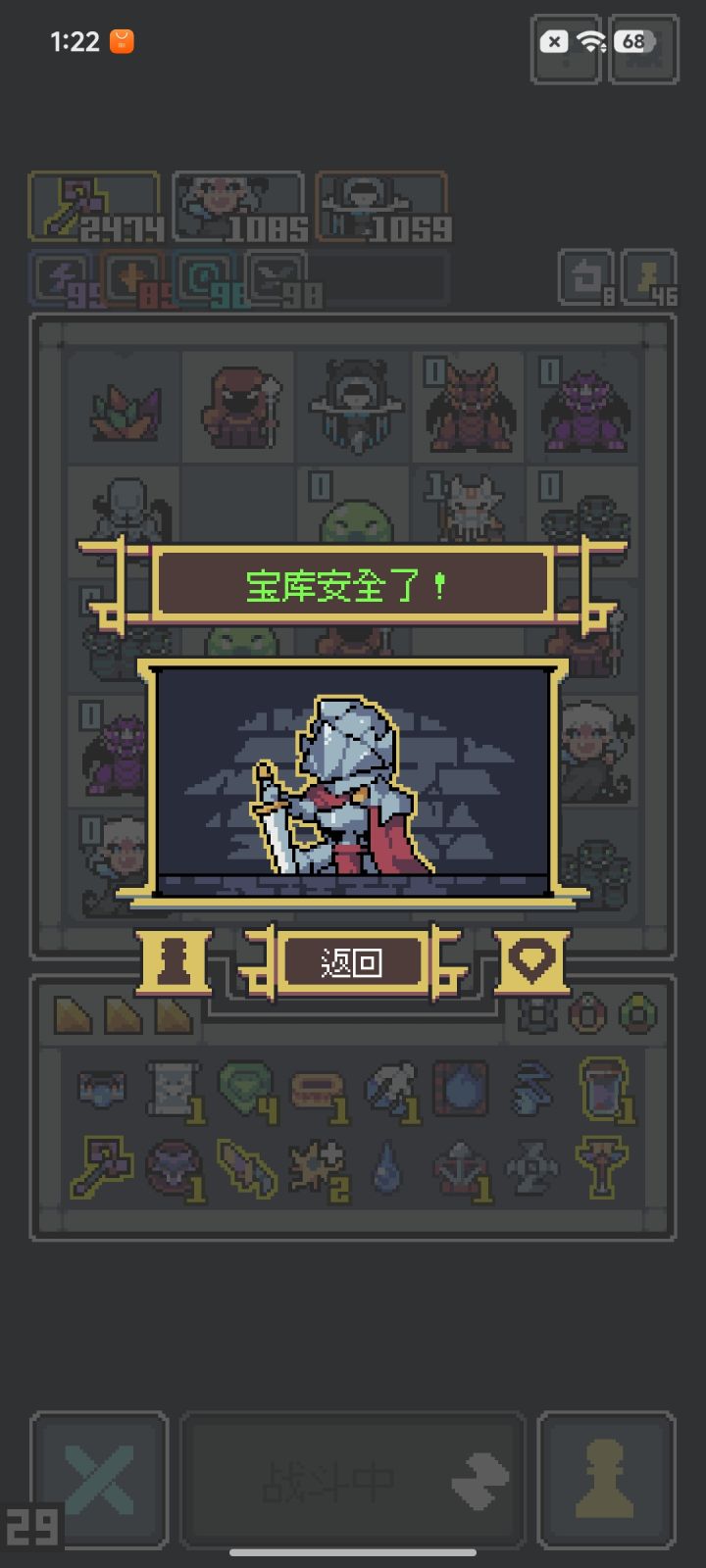Select the knight pawn button at bottom right
706x1568 pixels.
click(605, 1480)
